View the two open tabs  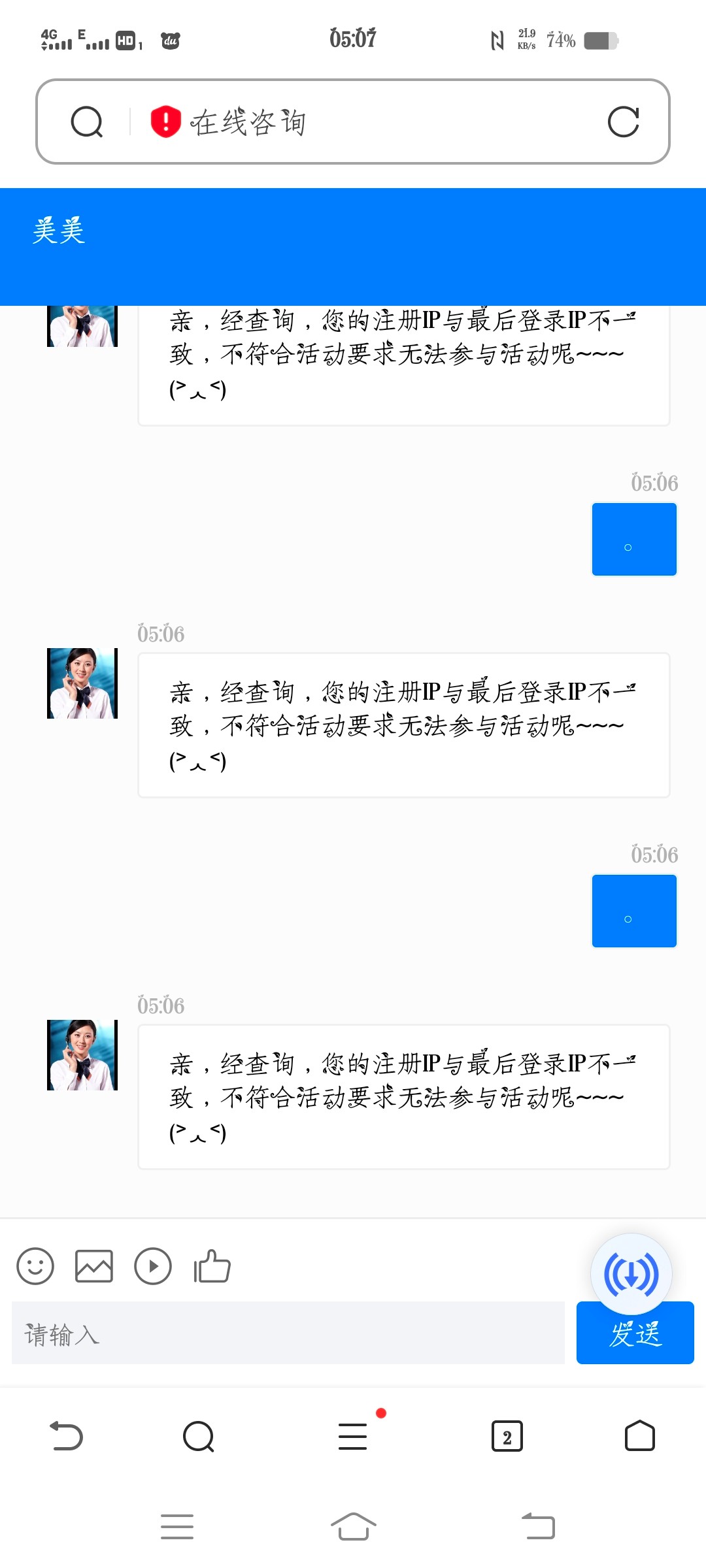(x=507, y=1436)
